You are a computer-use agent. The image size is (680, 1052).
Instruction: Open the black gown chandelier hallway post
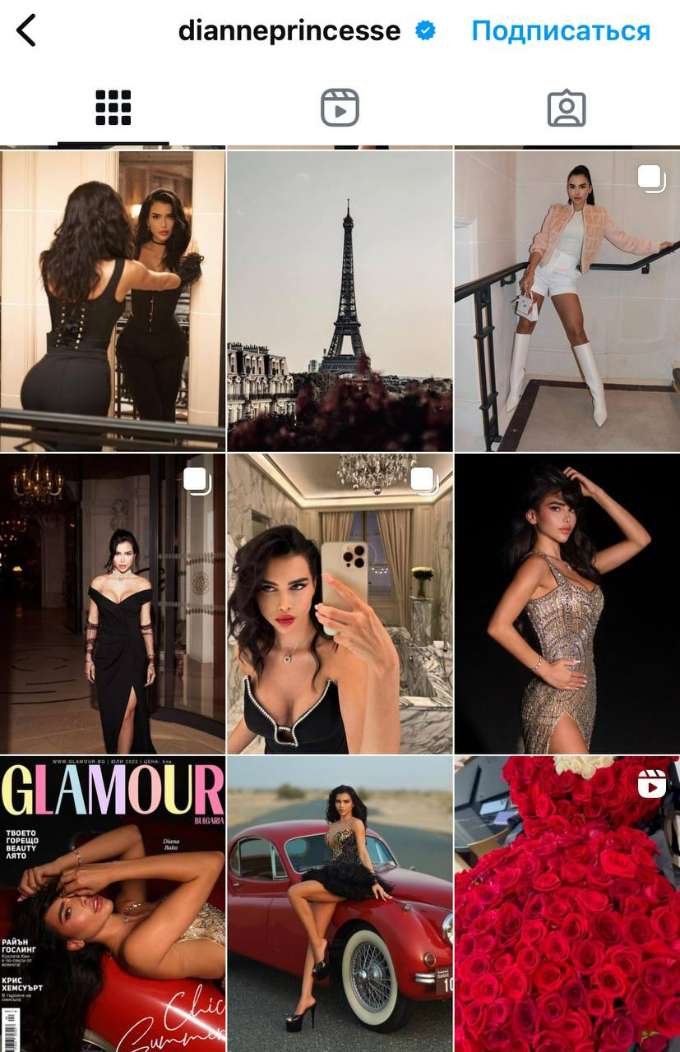click(112, 603)
